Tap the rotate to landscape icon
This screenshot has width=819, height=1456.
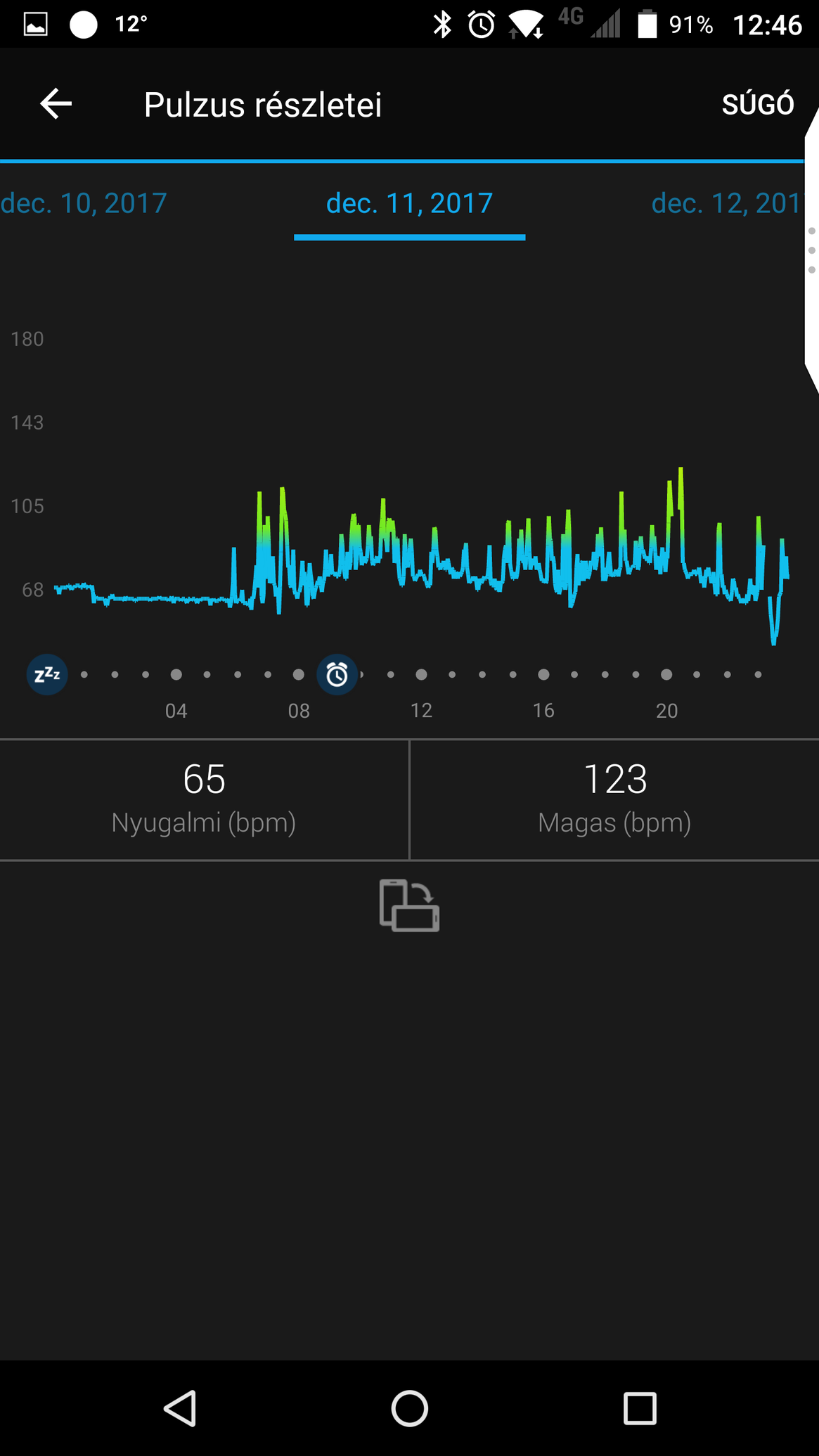pyautogui.click(x=409, y=906)
